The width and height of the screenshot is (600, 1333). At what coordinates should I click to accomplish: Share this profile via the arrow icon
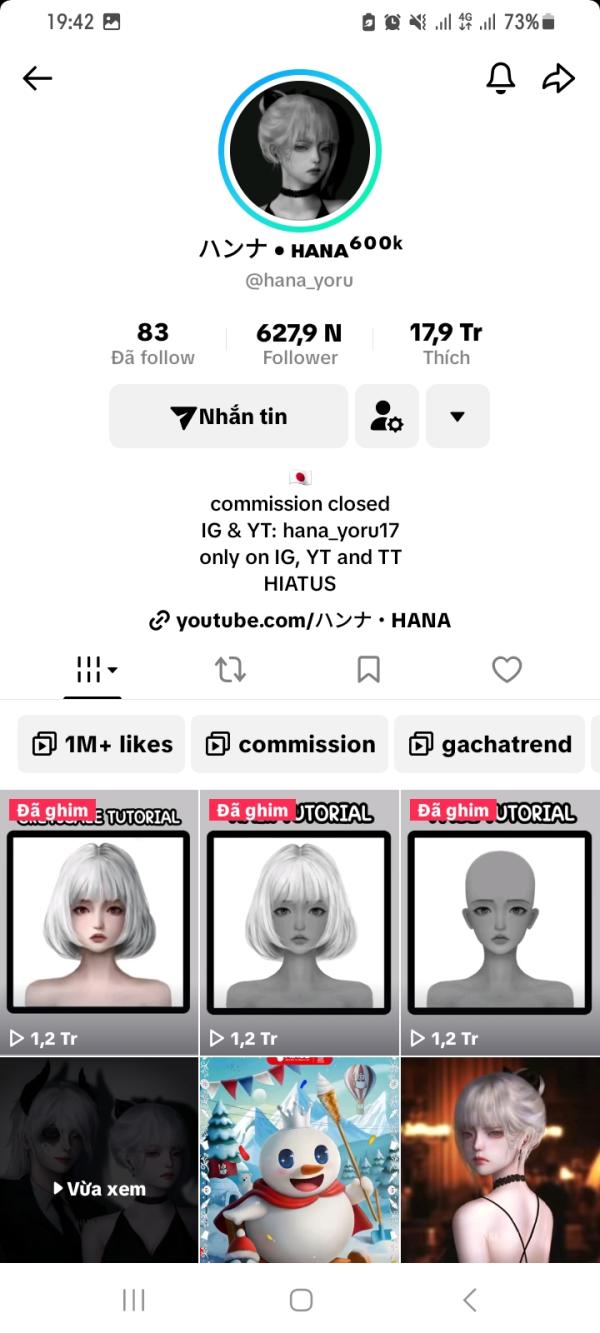tap(558, 79)
